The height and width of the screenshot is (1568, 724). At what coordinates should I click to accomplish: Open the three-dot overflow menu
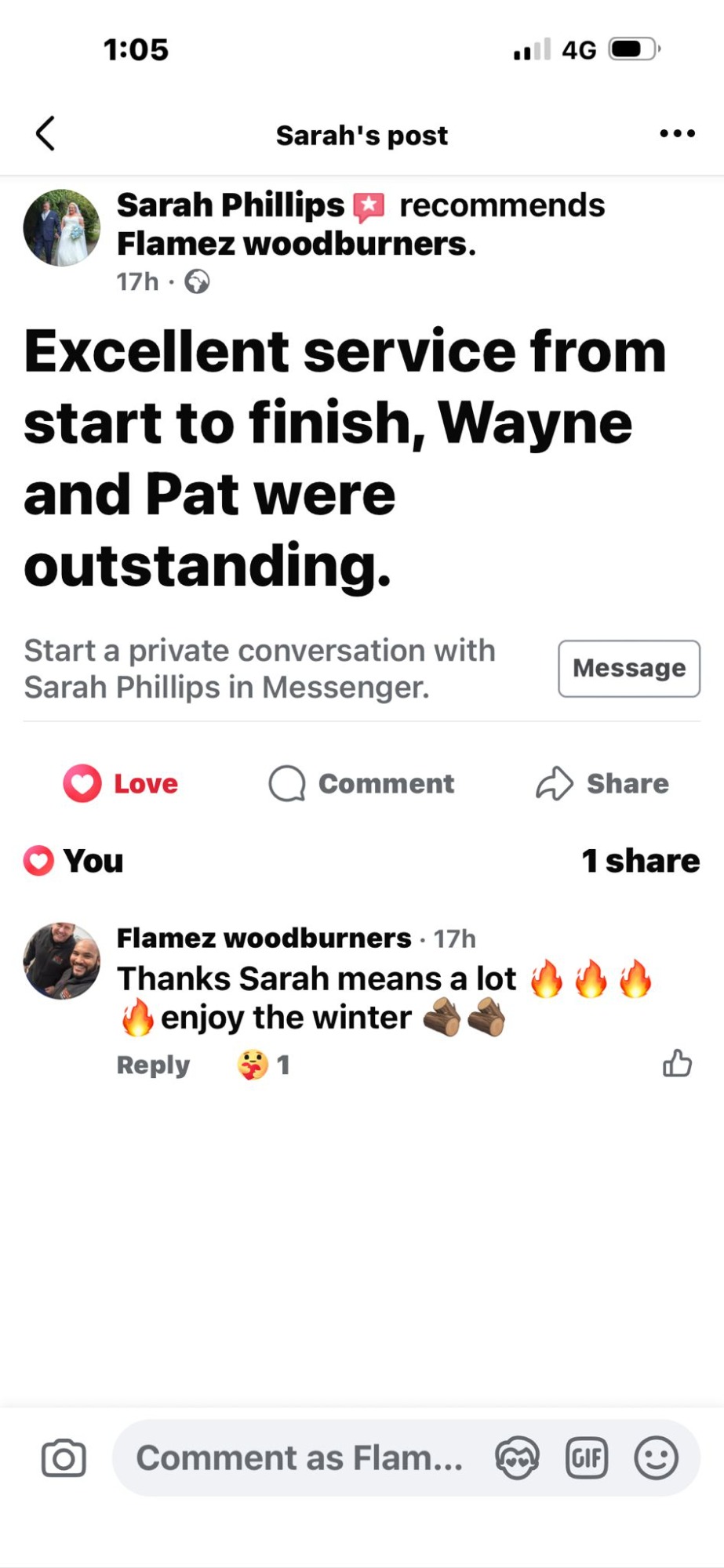677,134
